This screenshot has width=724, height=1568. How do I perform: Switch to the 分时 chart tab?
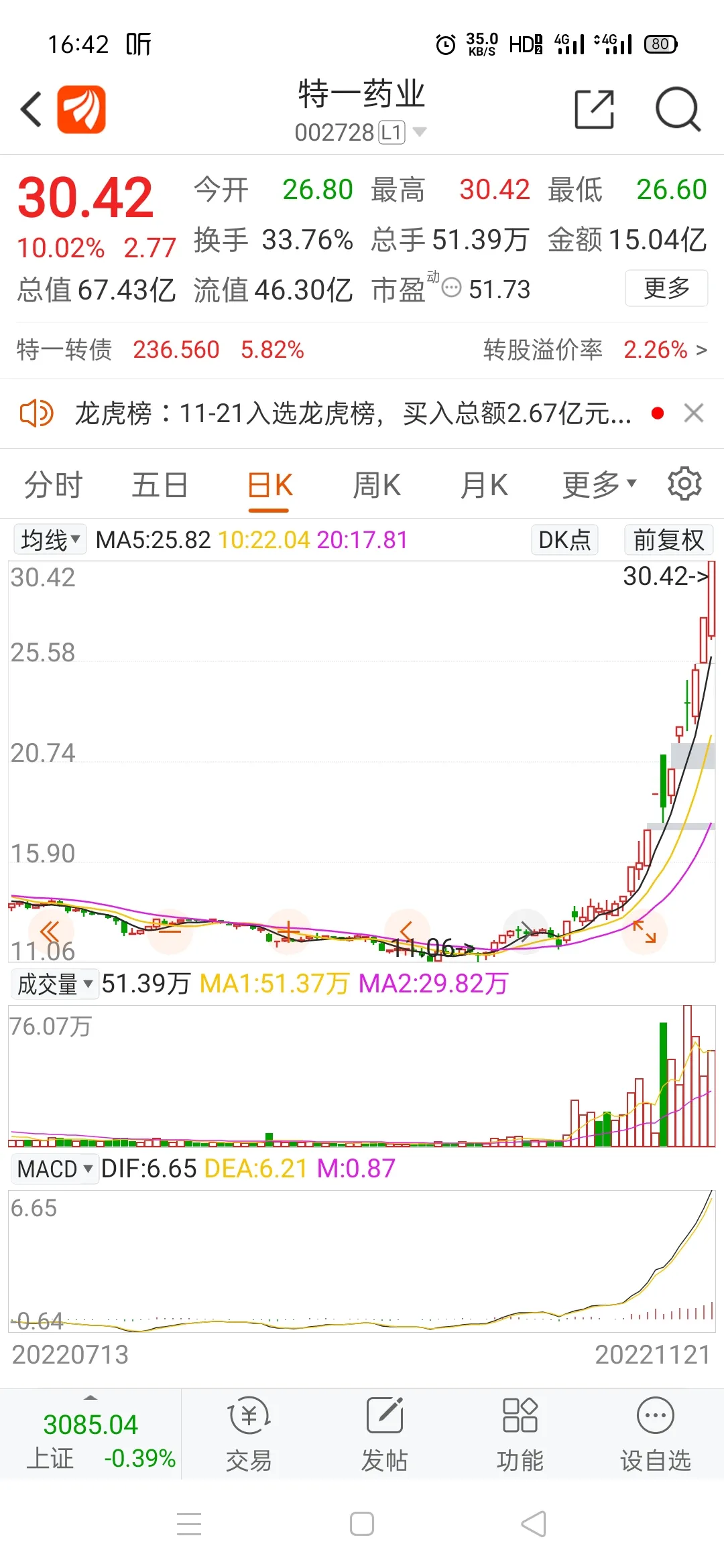[x=53, y=485]
